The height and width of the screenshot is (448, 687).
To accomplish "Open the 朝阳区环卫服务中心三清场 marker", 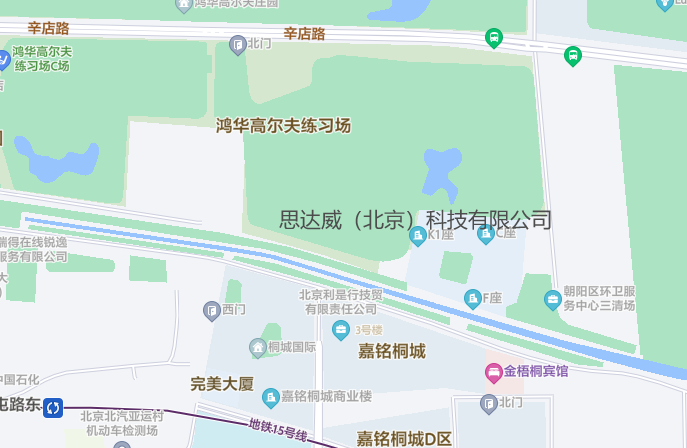I will pyautogui.click(x=552, y=299).
